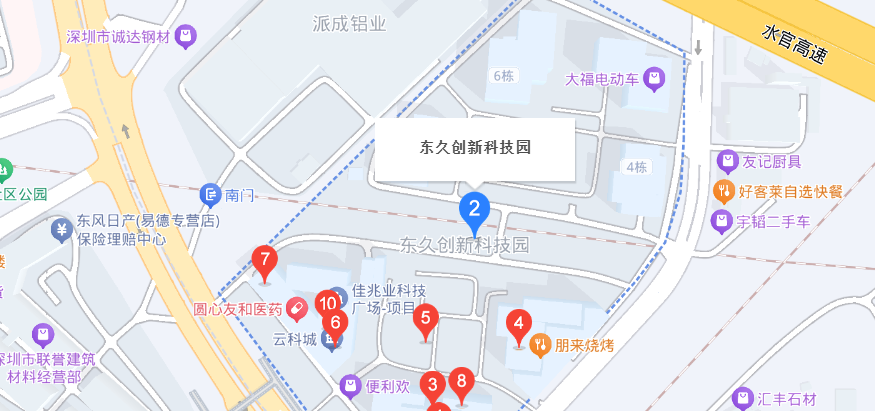Select red marker number 7
Viewport: 875px width, 411px height.
pos(264,263)
